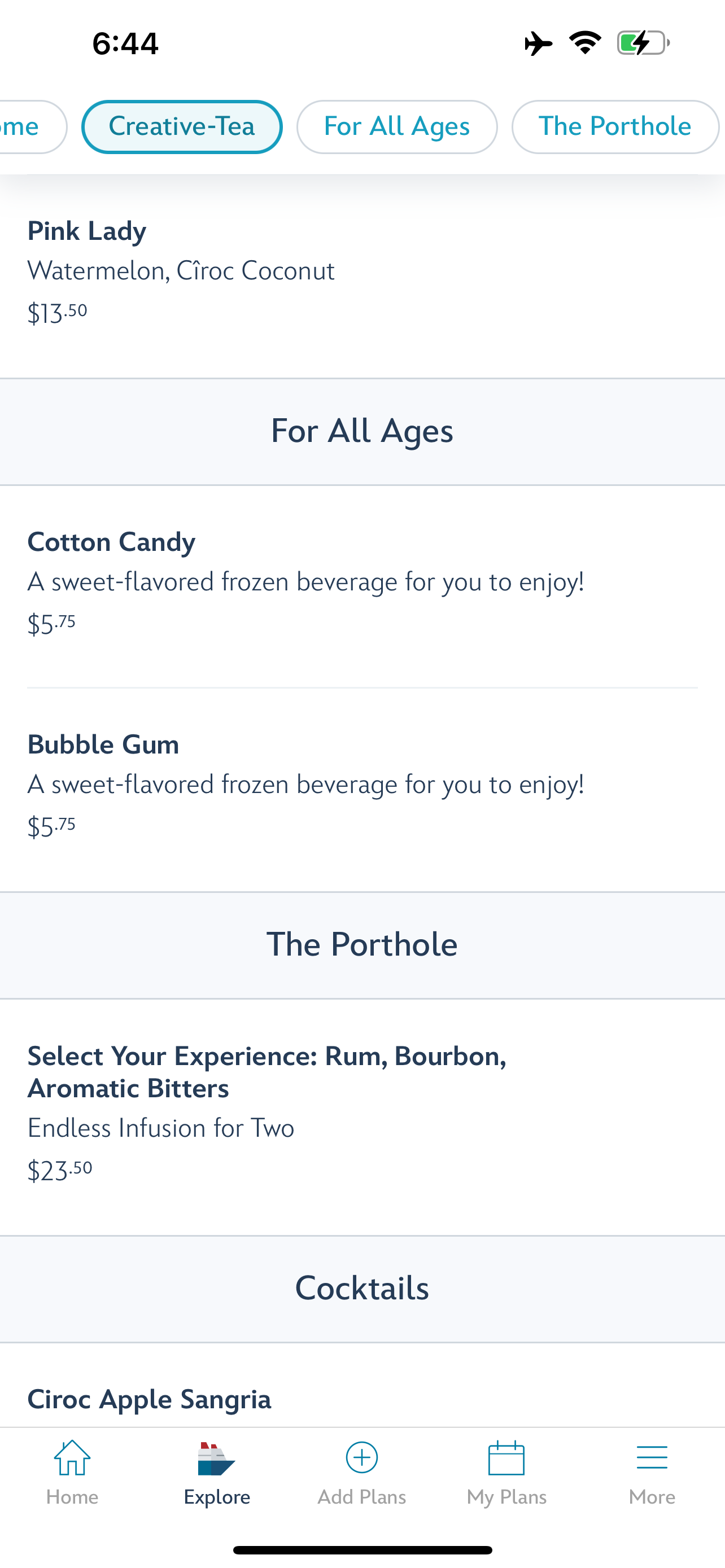
Task: Switch to The Porthole chip
Action: click(614, 126)
